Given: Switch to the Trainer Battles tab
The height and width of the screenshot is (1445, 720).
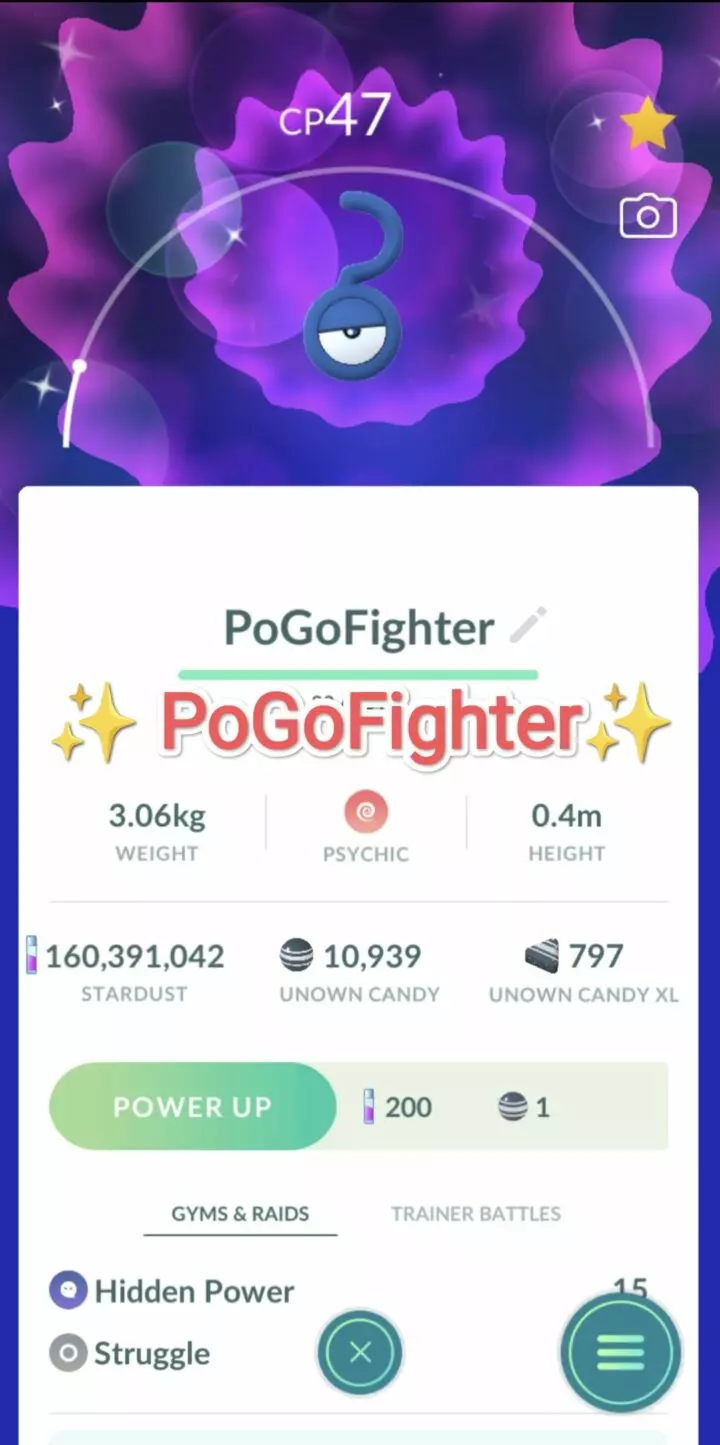Looking at the screenshot, I should point(475,1213).
